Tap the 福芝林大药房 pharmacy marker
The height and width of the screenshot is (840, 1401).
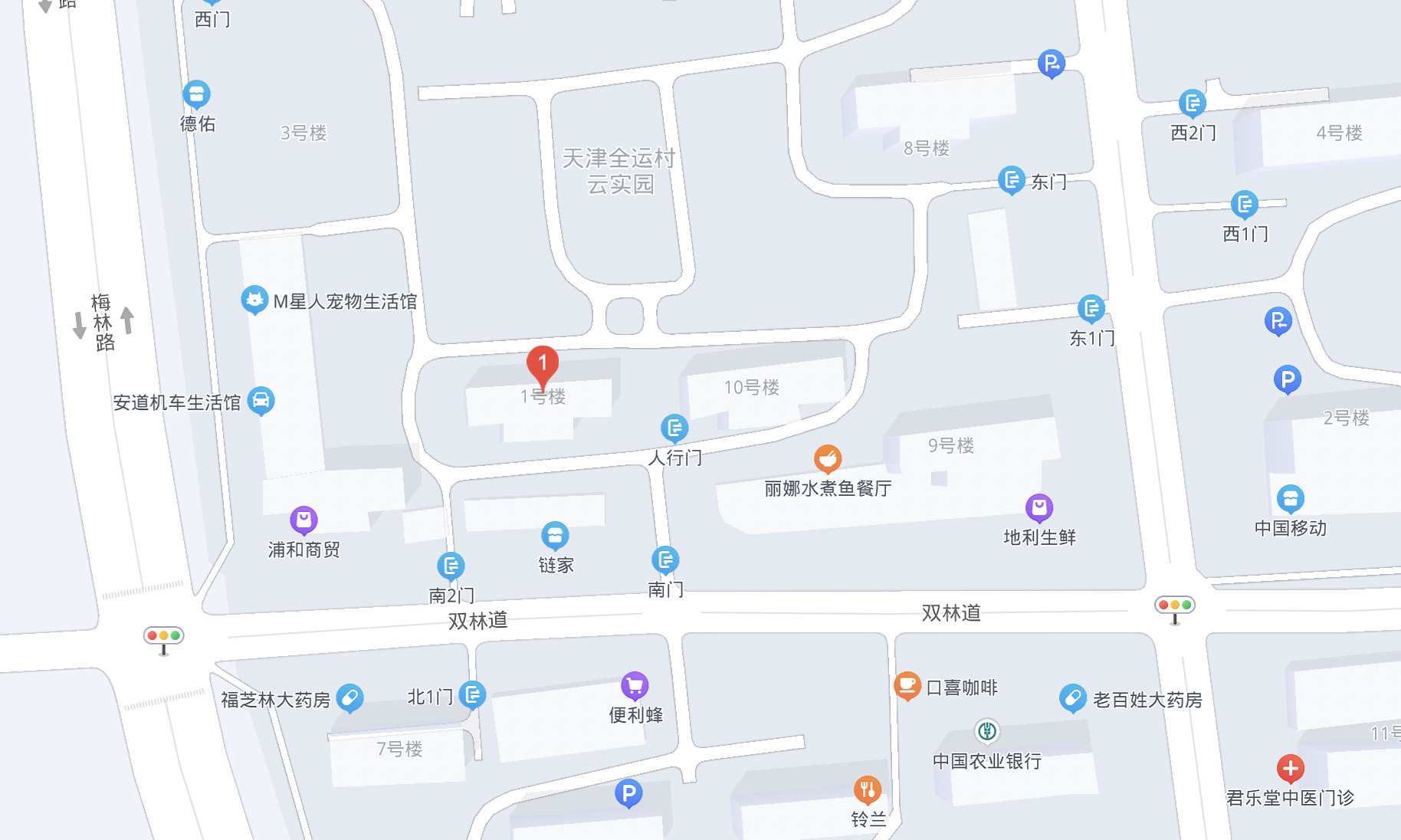[350, 697]
